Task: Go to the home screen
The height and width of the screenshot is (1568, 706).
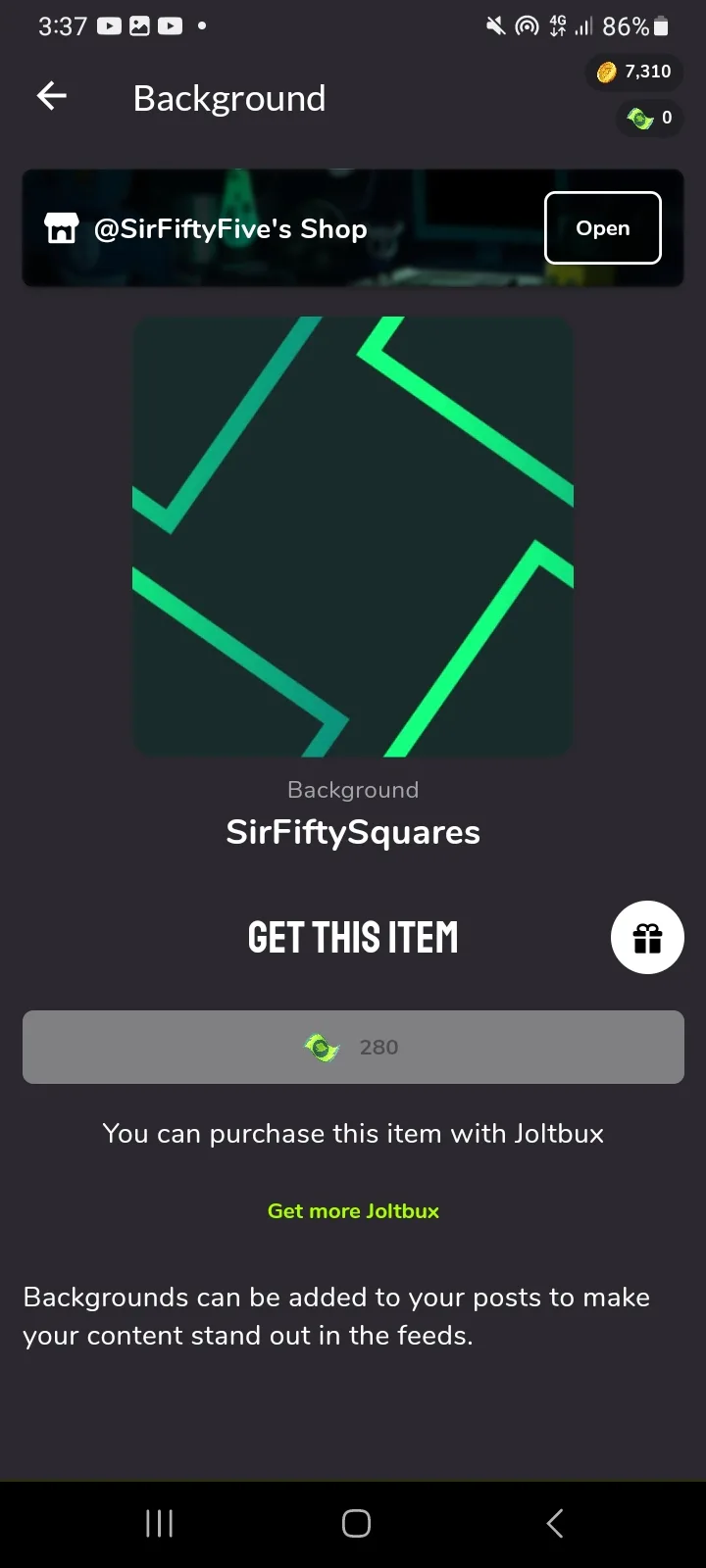Action: pyautogui.click(x=356, y=1523)
